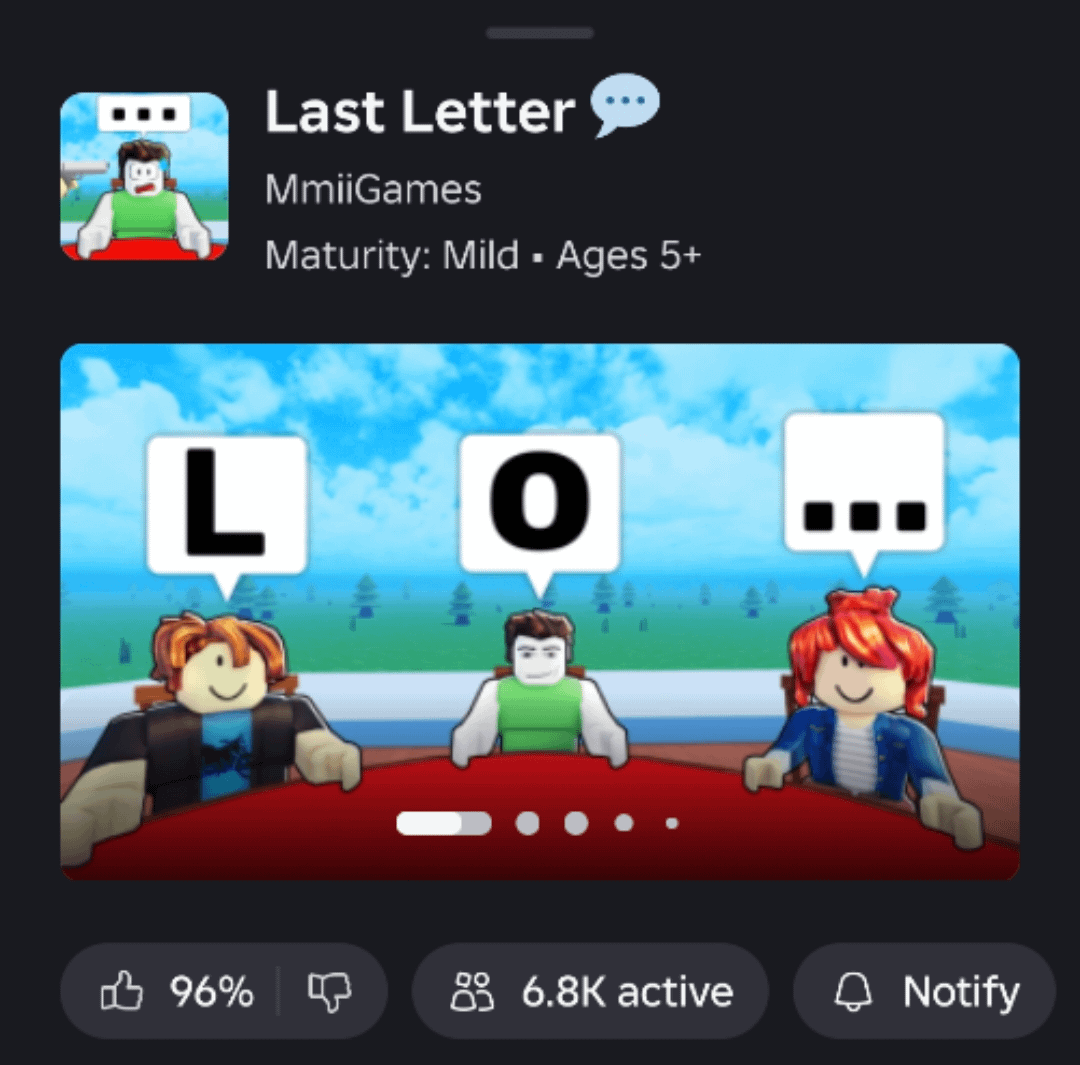Tap the 6.8K active players chip
The image size is (1080, 1065).
click(x=591, y=992)
